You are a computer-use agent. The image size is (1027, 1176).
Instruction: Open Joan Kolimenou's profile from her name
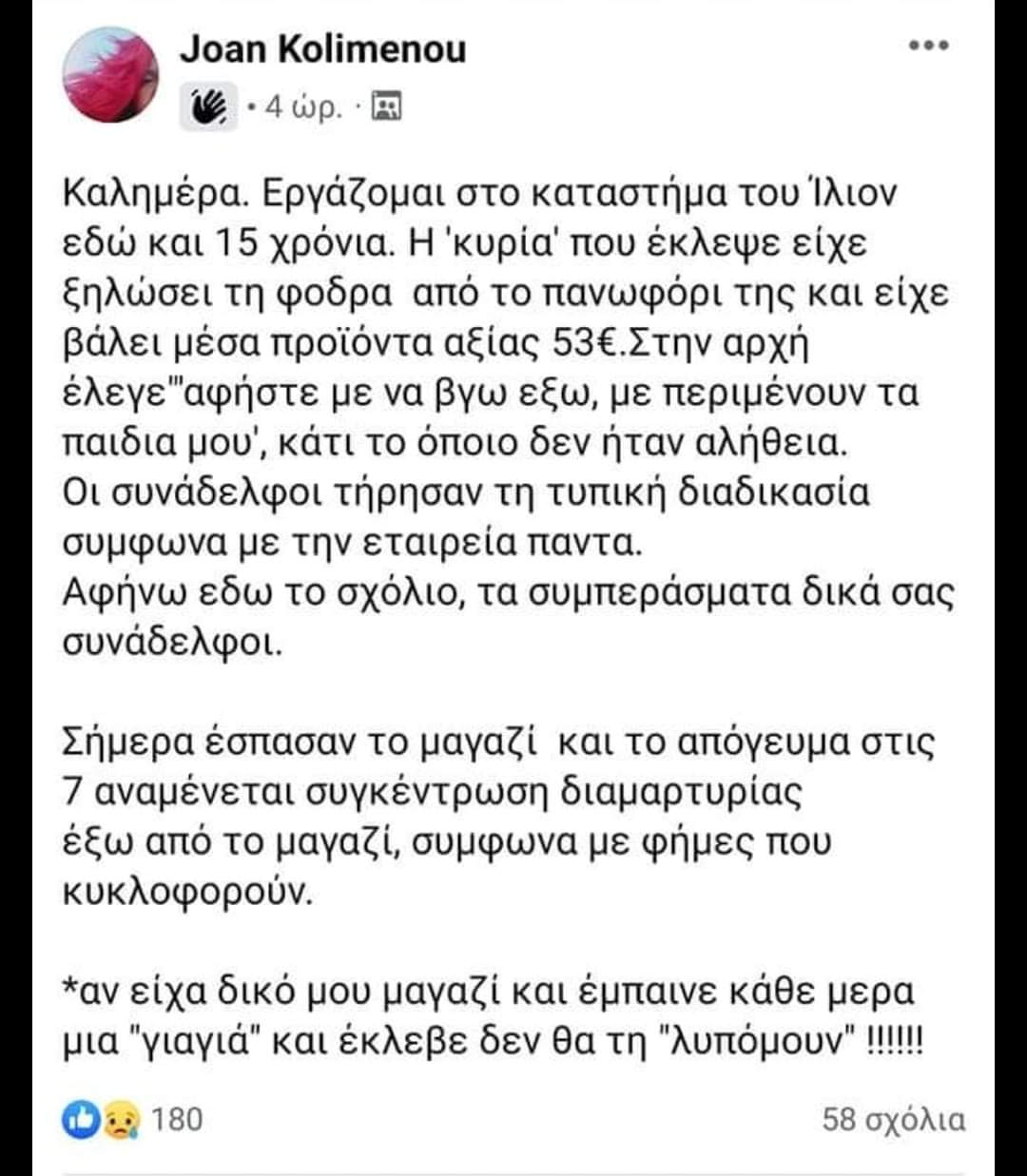pyautogui.click(x=322, y=49)
